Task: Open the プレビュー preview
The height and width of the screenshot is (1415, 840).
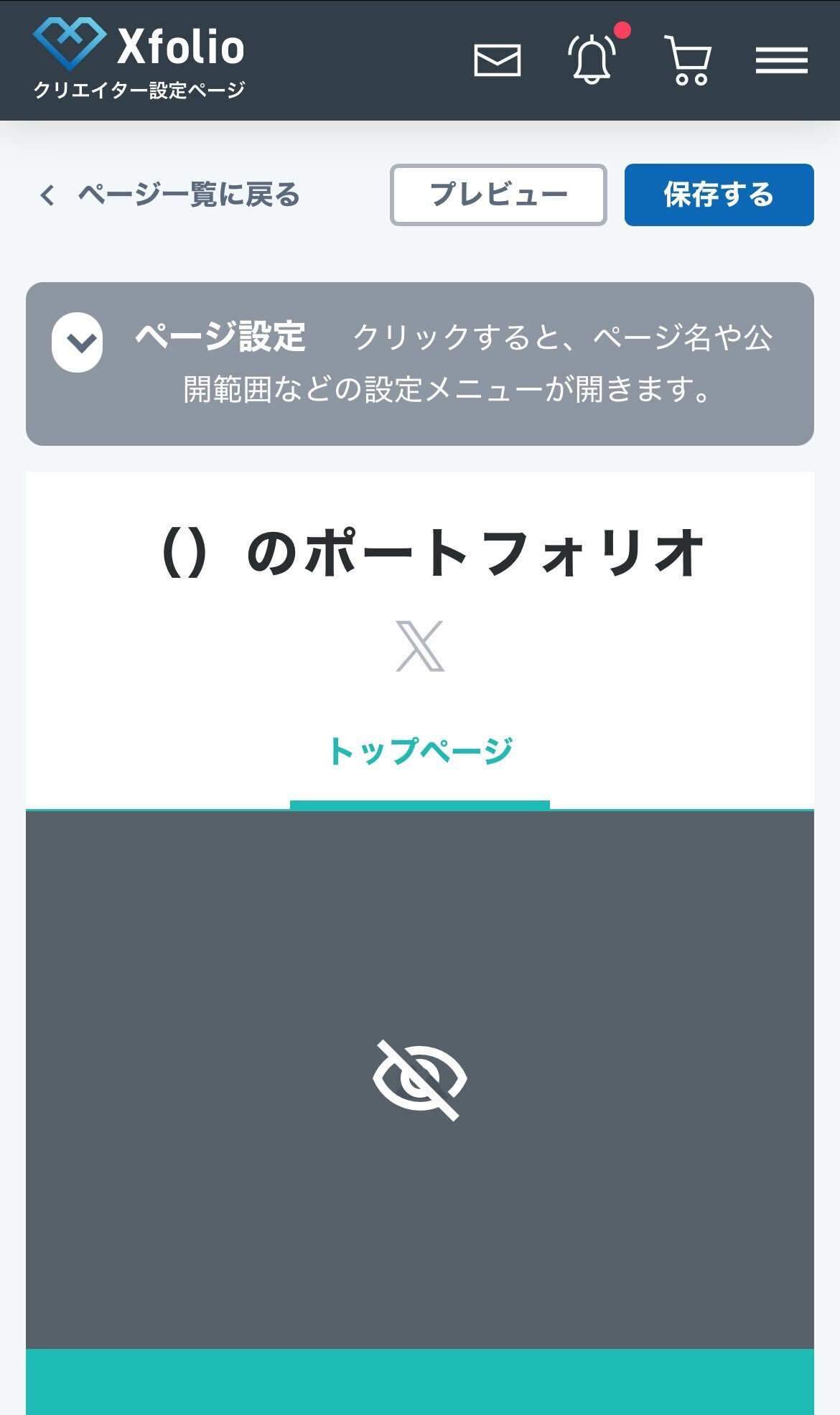Action: click(498, 193)
